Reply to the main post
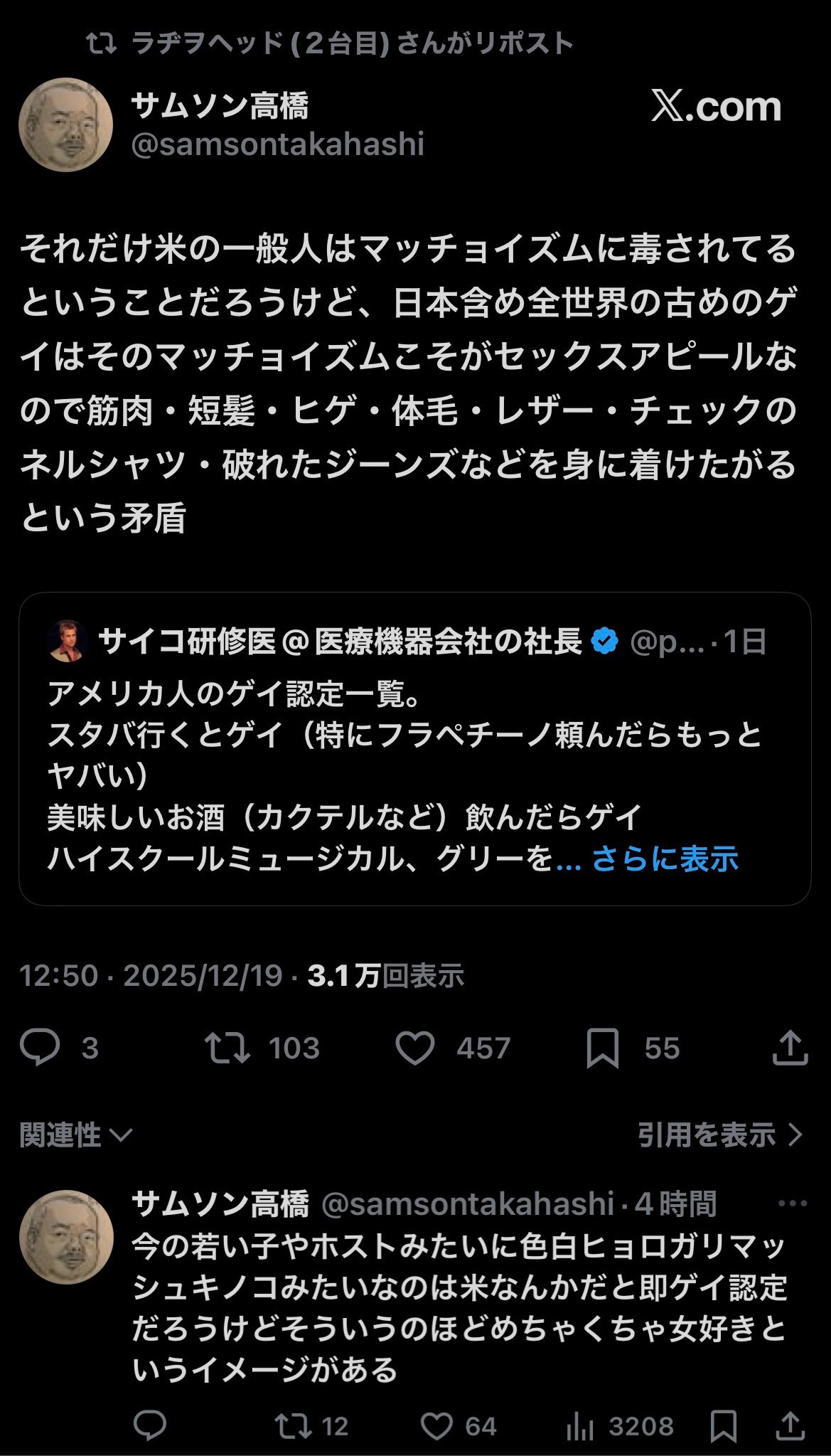 click(x=39, y=1048)
